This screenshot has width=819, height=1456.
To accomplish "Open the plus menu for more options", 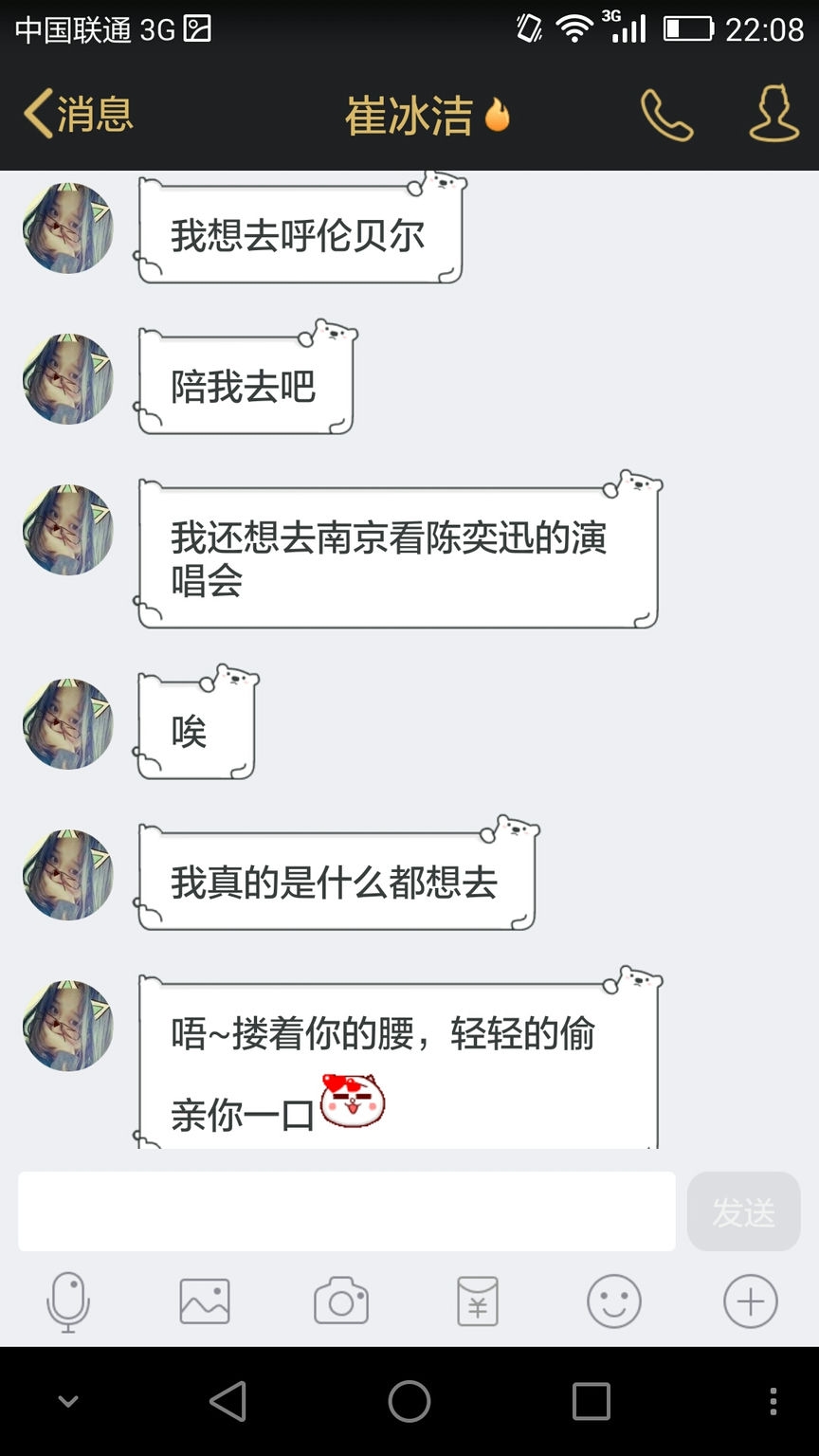I will pos(751,1301).
